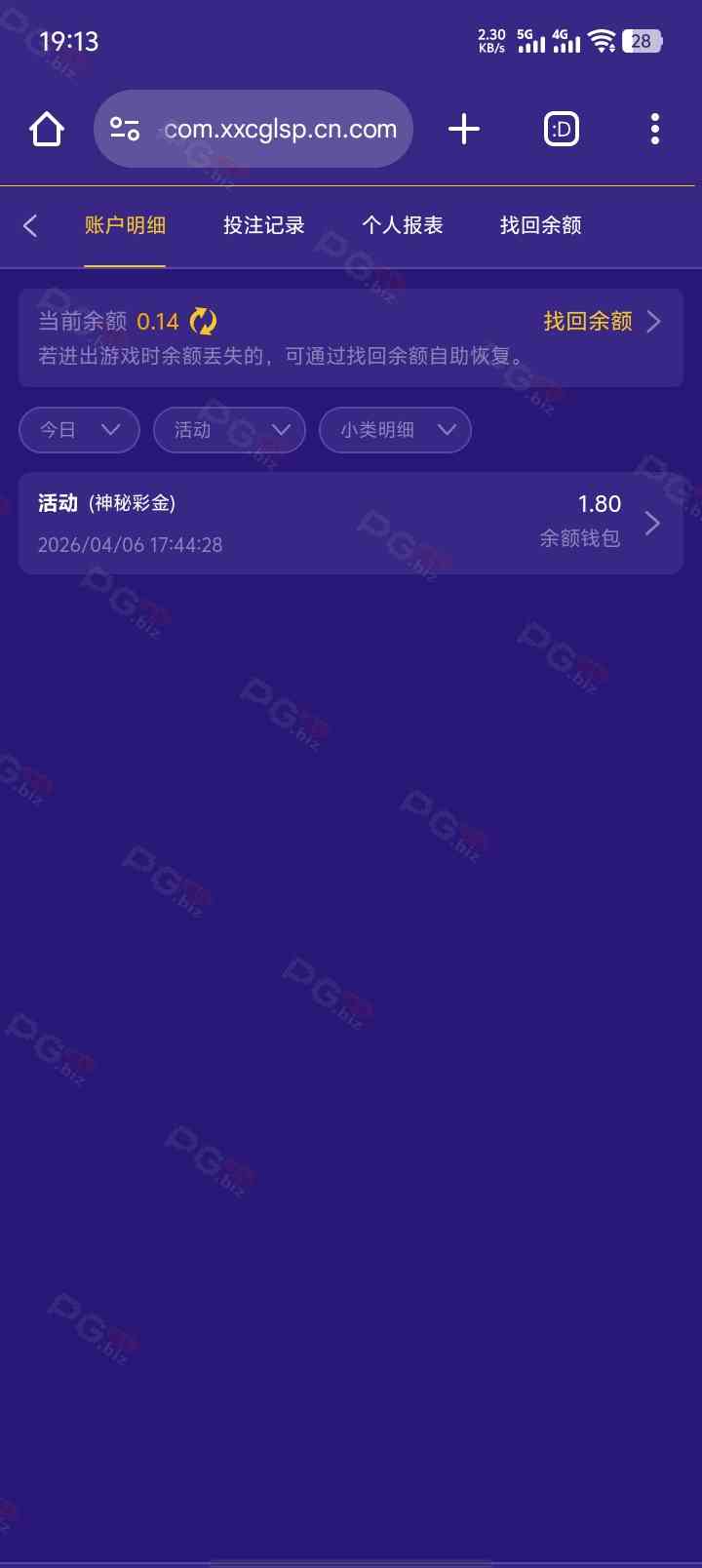Refresh the current balance

click(x=203, y=321)
